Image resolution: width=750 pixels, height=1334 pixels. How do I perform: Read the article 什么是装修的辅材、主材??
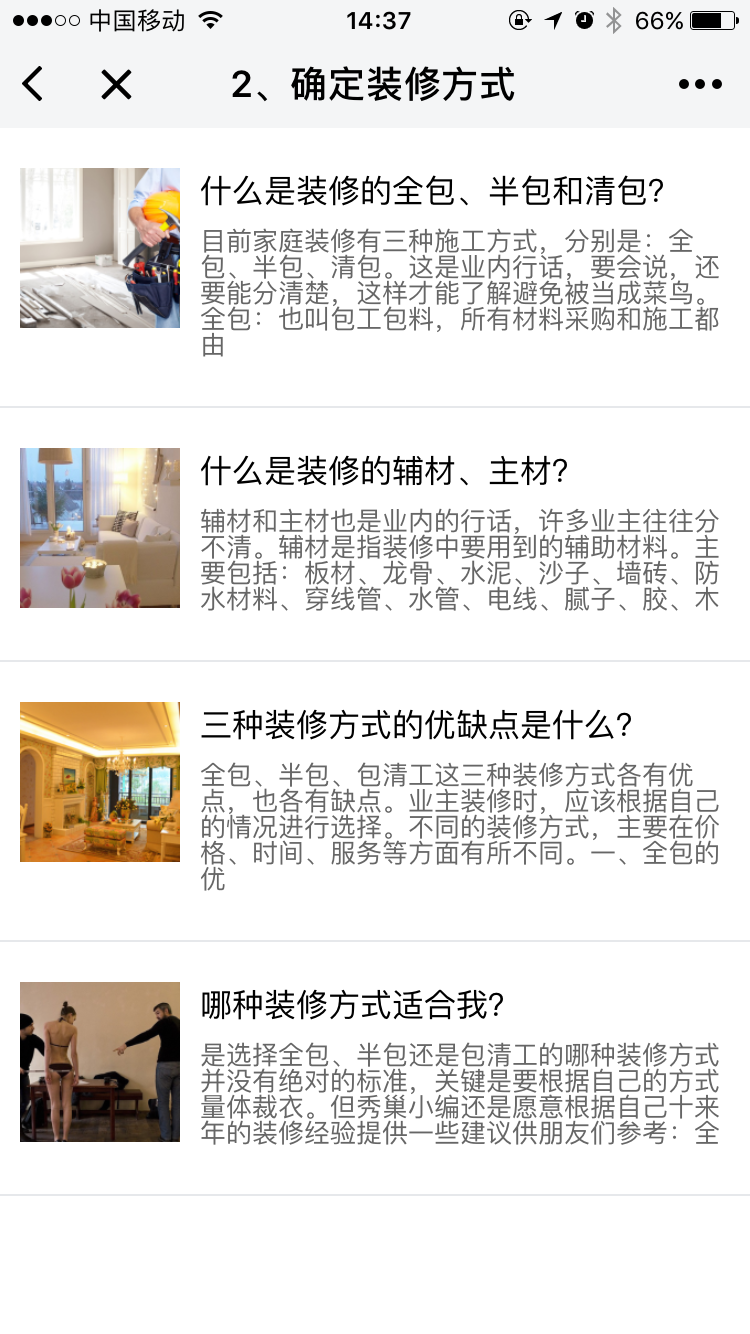385,471
